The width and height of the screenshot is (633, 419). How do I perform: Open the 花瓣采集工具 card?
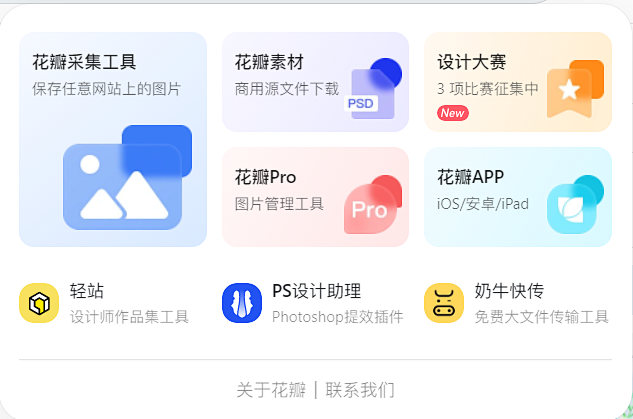pyautogui.click(x=113, y=139)
